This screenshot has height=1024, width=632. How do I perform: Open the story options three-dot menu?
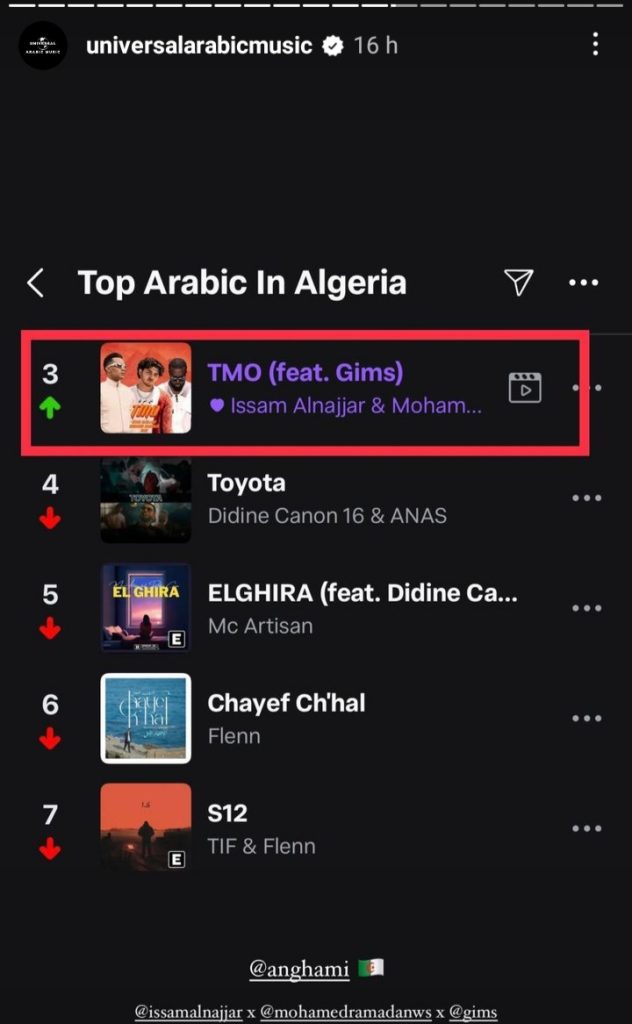coord(595,44)
